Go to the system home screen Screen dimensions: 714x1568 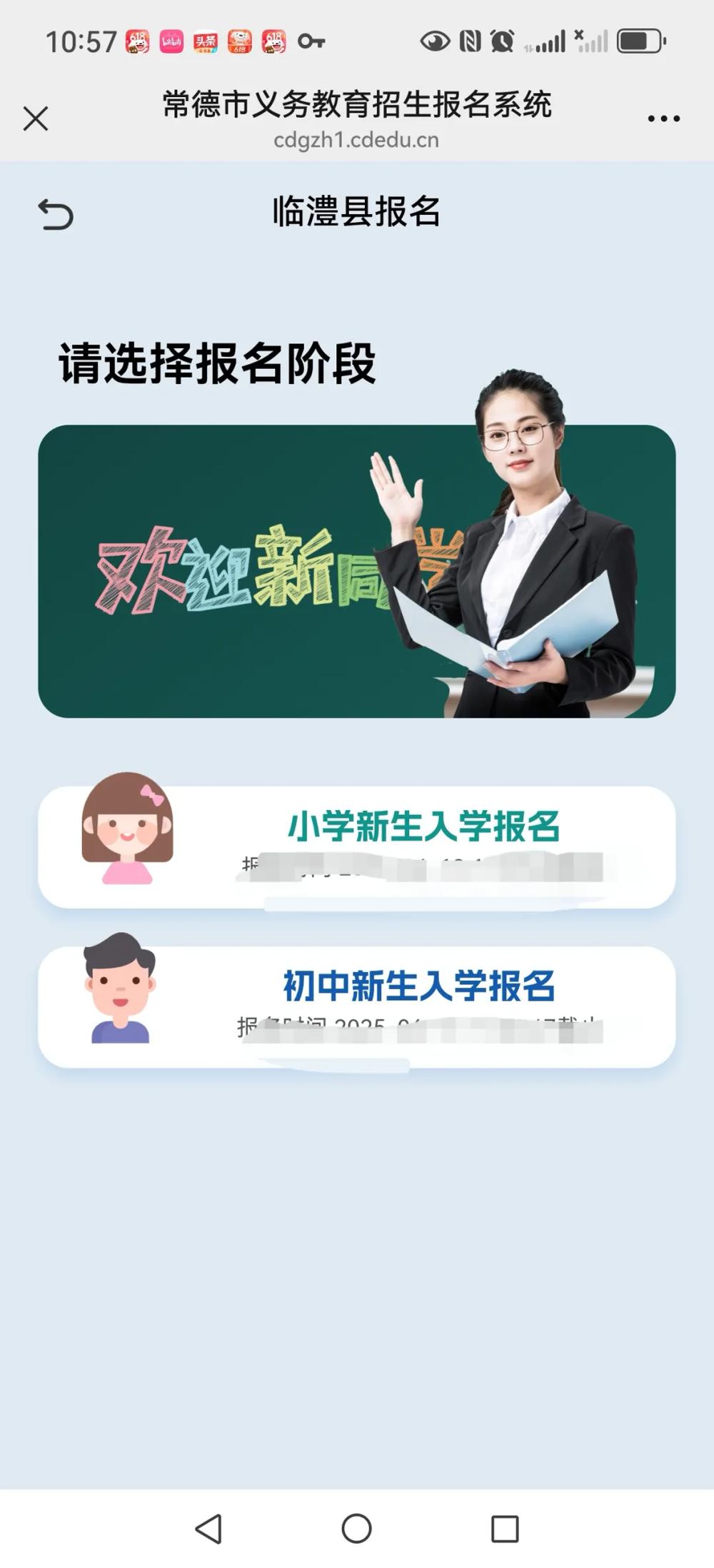pyautogui.click(x=356, y=1528)
